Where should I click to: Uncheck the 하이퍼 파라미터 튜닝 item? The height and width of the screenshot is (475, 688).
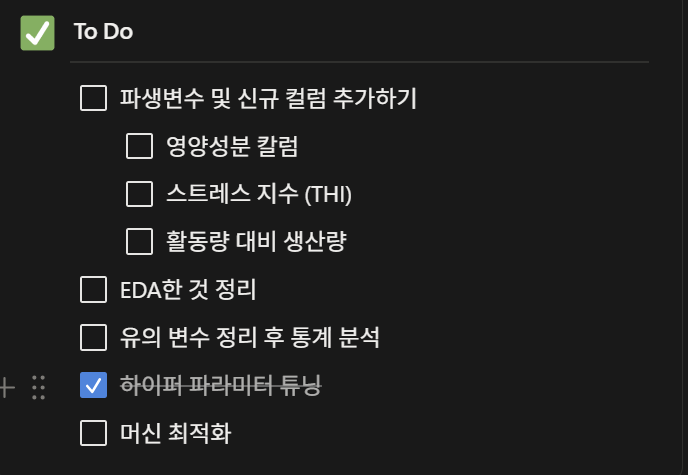point(93,385)
